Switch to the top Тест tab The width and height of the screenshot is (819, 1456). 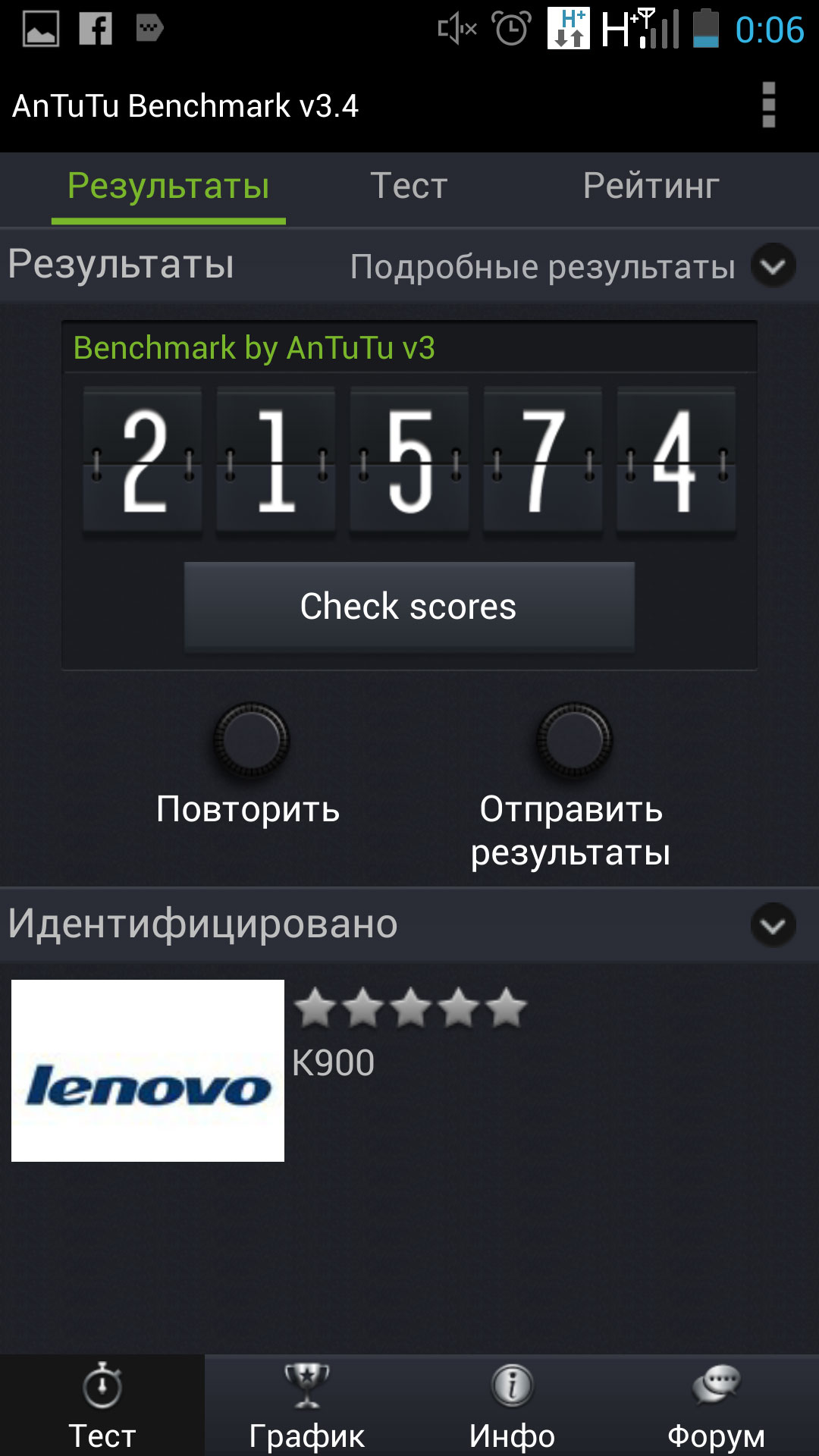(409, 187)
